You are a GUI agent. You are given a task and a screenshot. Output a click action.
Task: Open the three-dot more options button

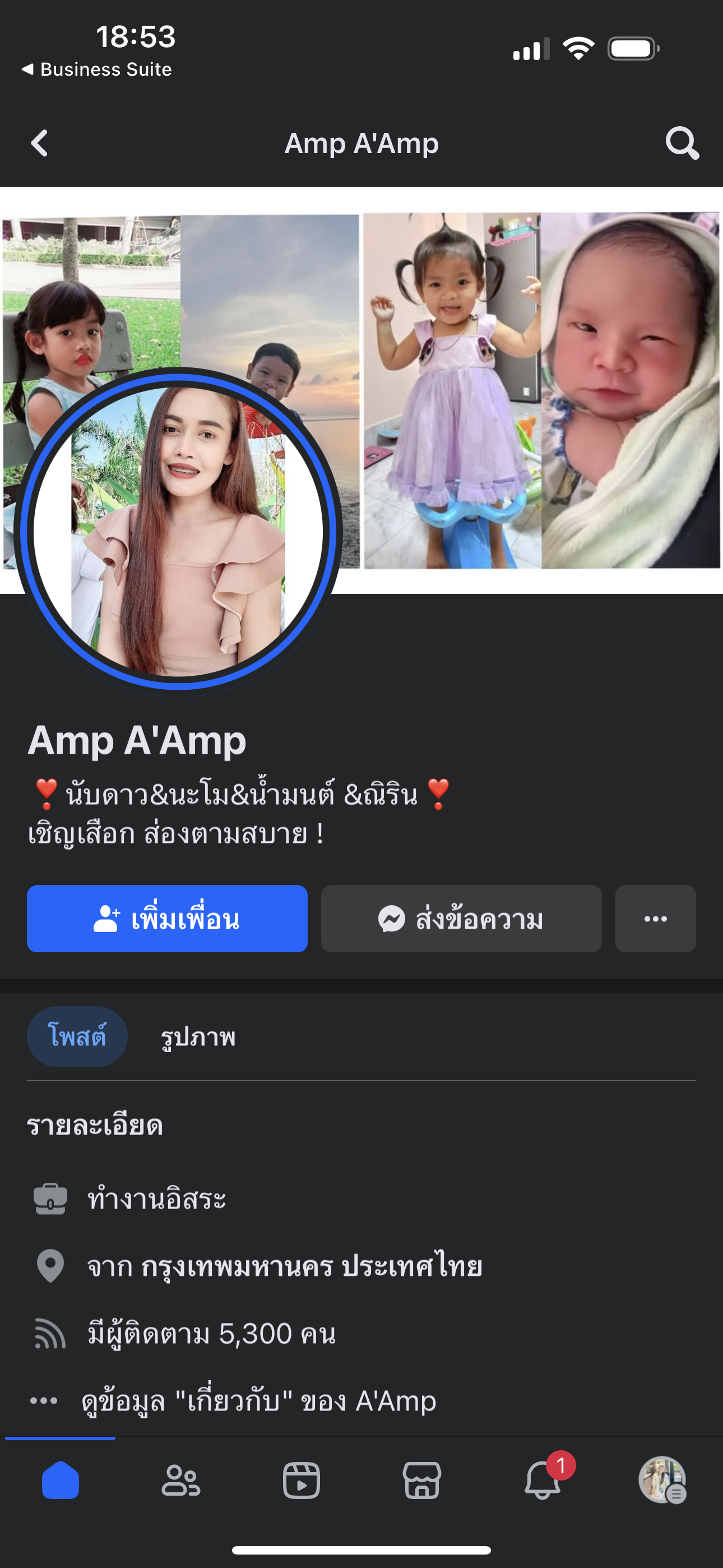click(655, 919)
